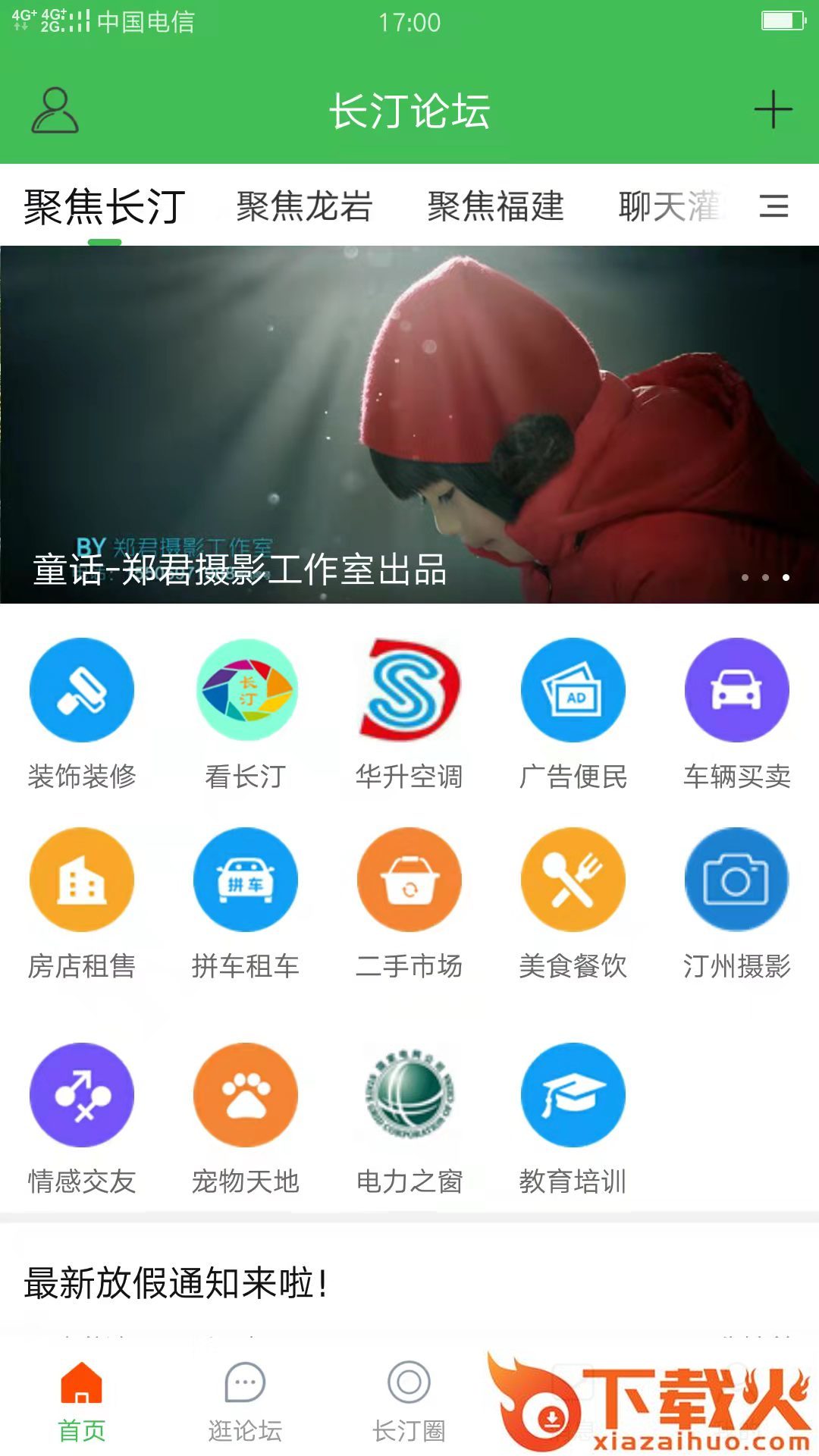
Task: Open the 车辆买卖 category
Action: (737, 714)
